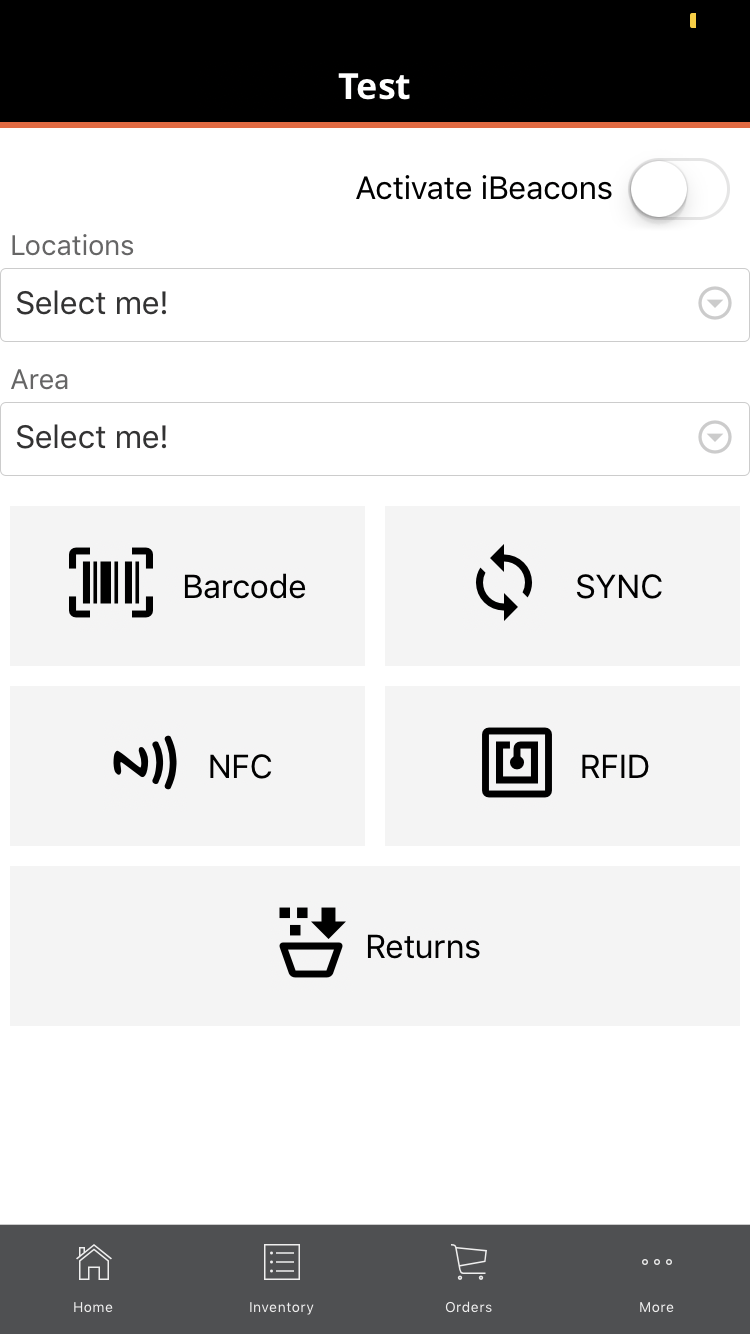Expand the Area dropdown
Image resolution: width=750 pixels, height=1334 pixels.
[375, 439]
